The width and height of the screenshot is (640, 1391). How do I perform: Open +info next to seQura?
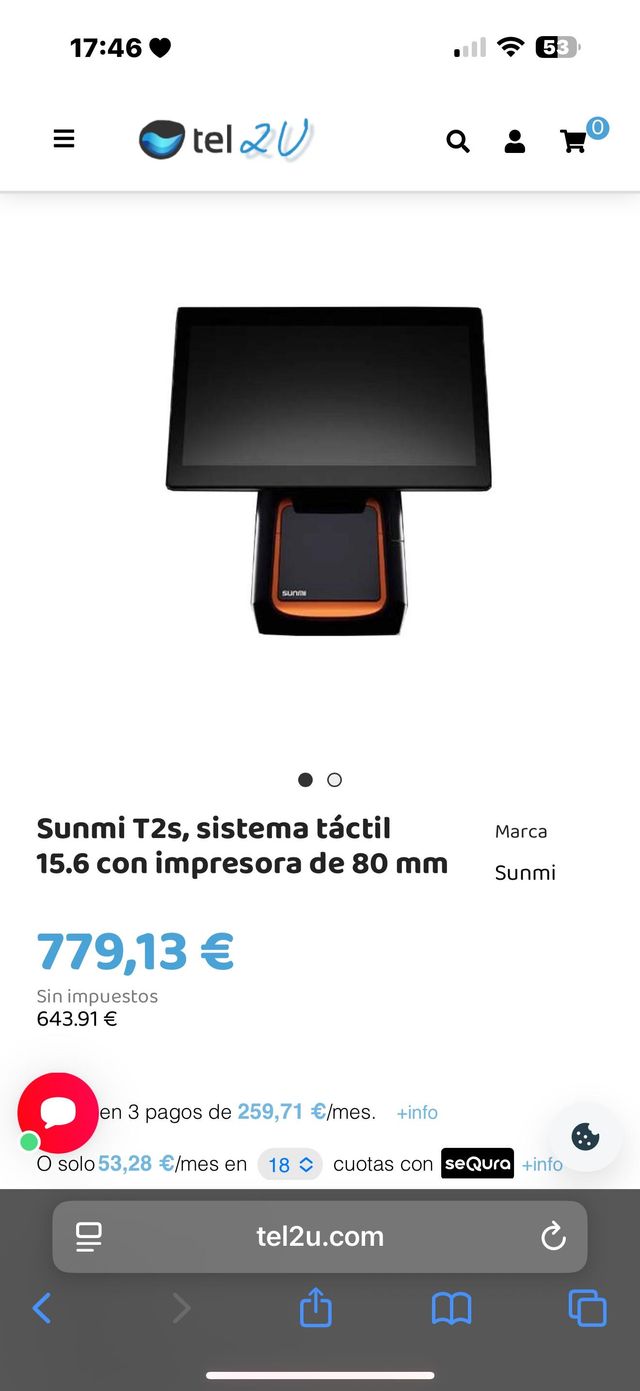[542, 1164]
